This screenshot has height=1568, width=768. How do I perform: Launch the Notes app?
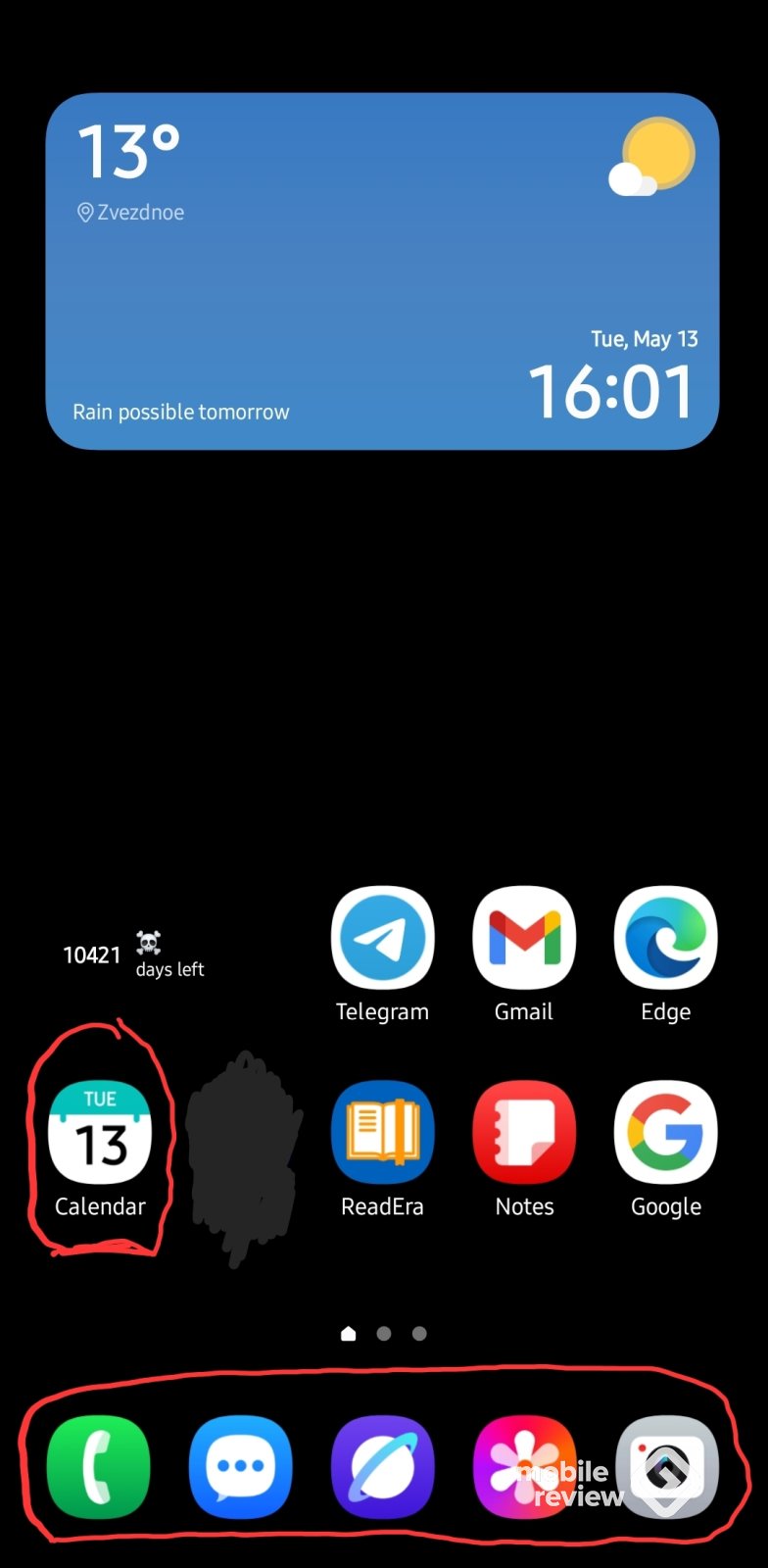coord(524,1133)
